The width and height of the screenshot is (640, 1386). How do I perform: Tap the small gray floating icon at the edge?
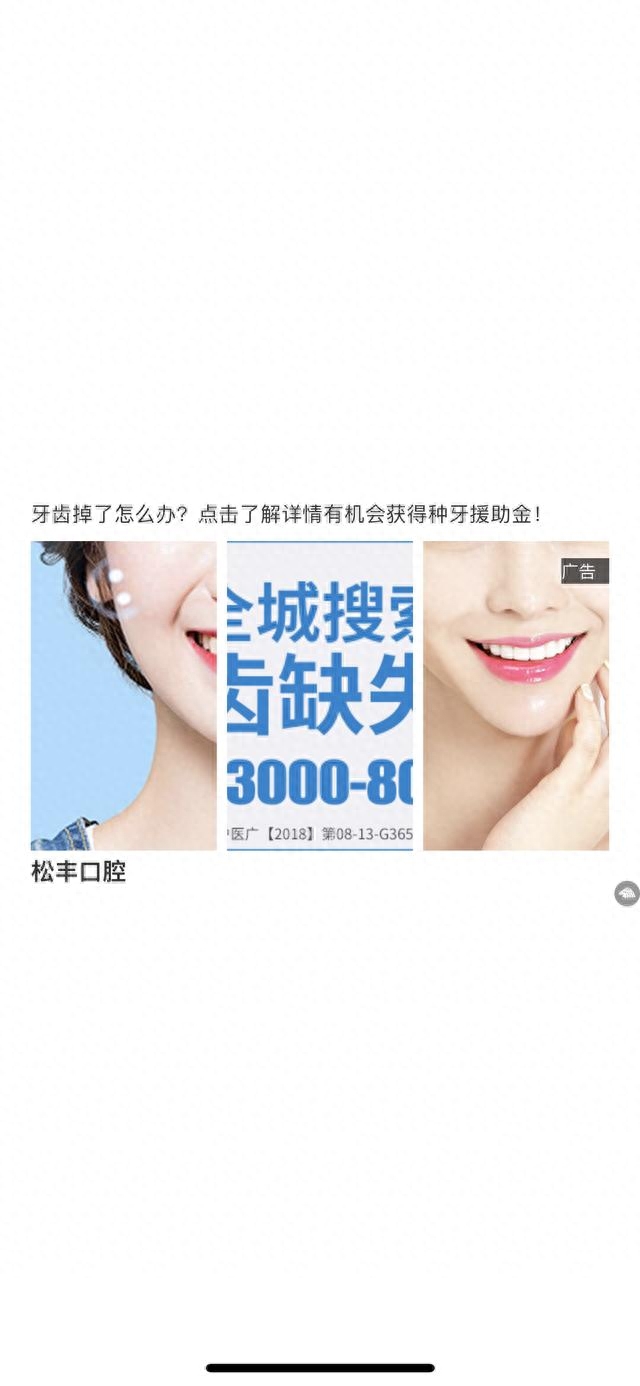click(626, 894)
